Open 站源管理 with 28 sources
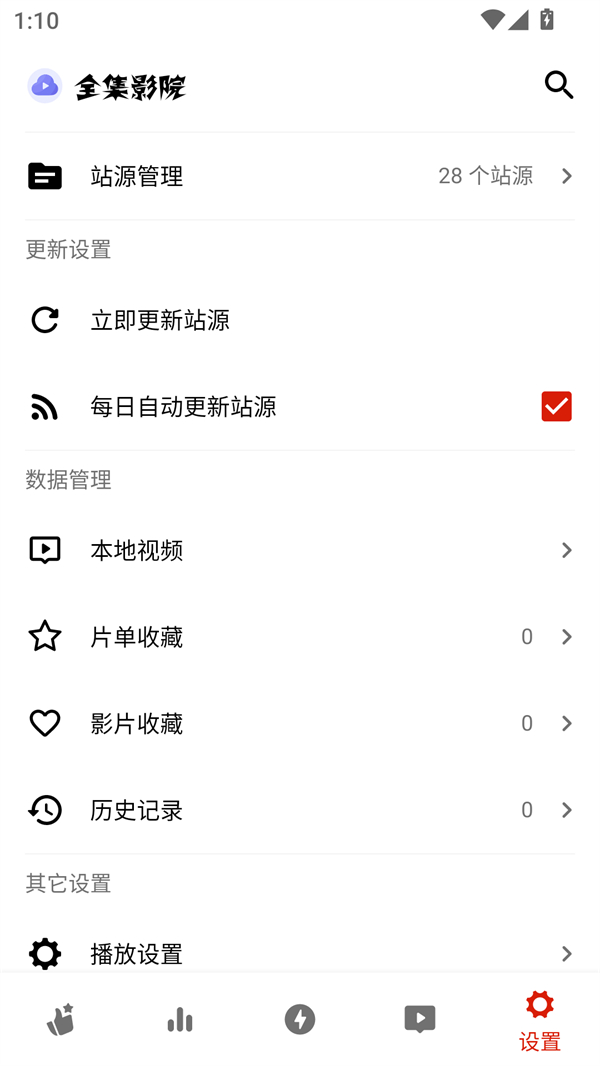 click(x=300, y=176)
